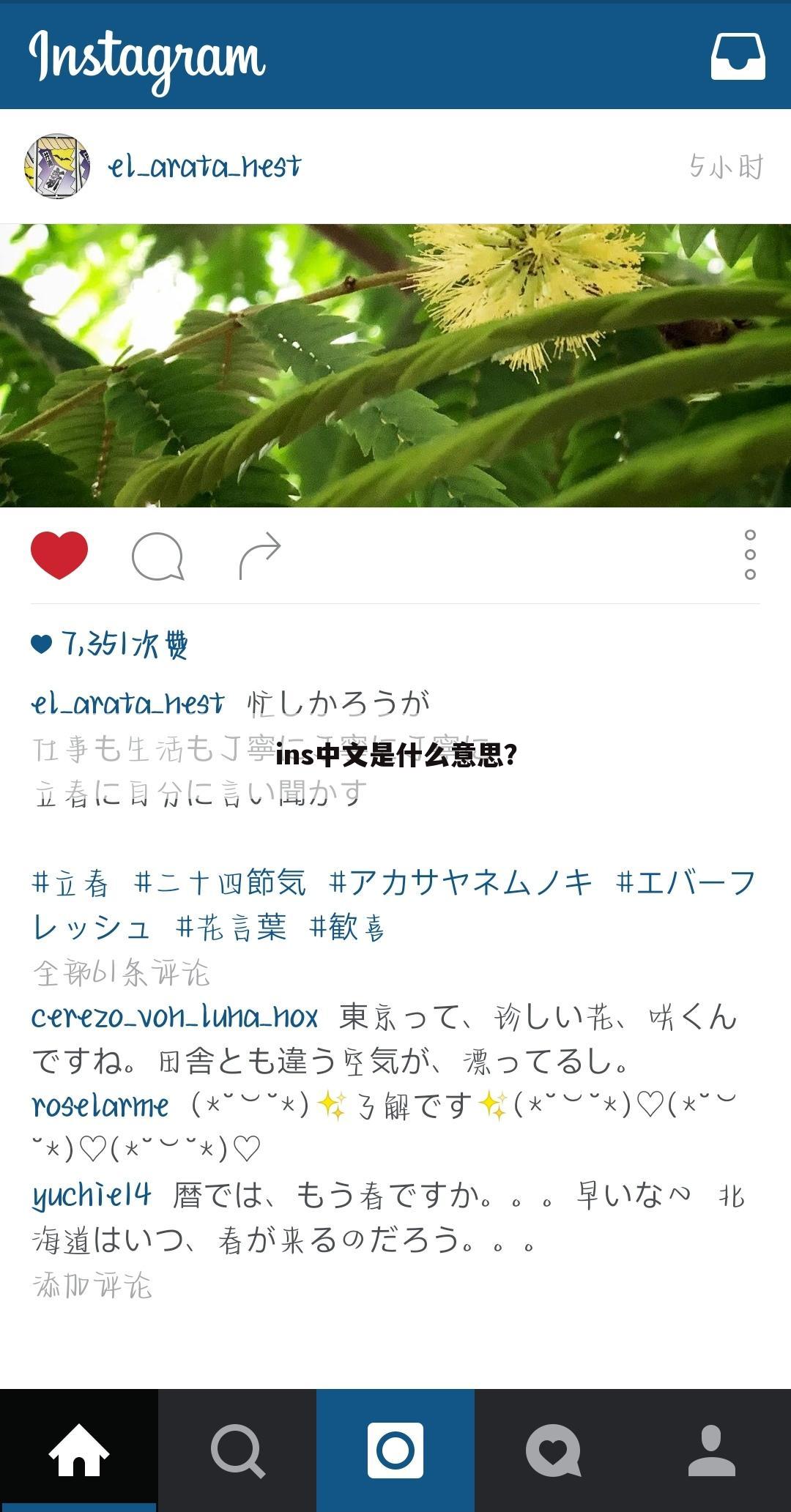The height and width of the screenshot is (1512, 791).
Task: Open yuchie14's profile
Action: click(92, 1195)
